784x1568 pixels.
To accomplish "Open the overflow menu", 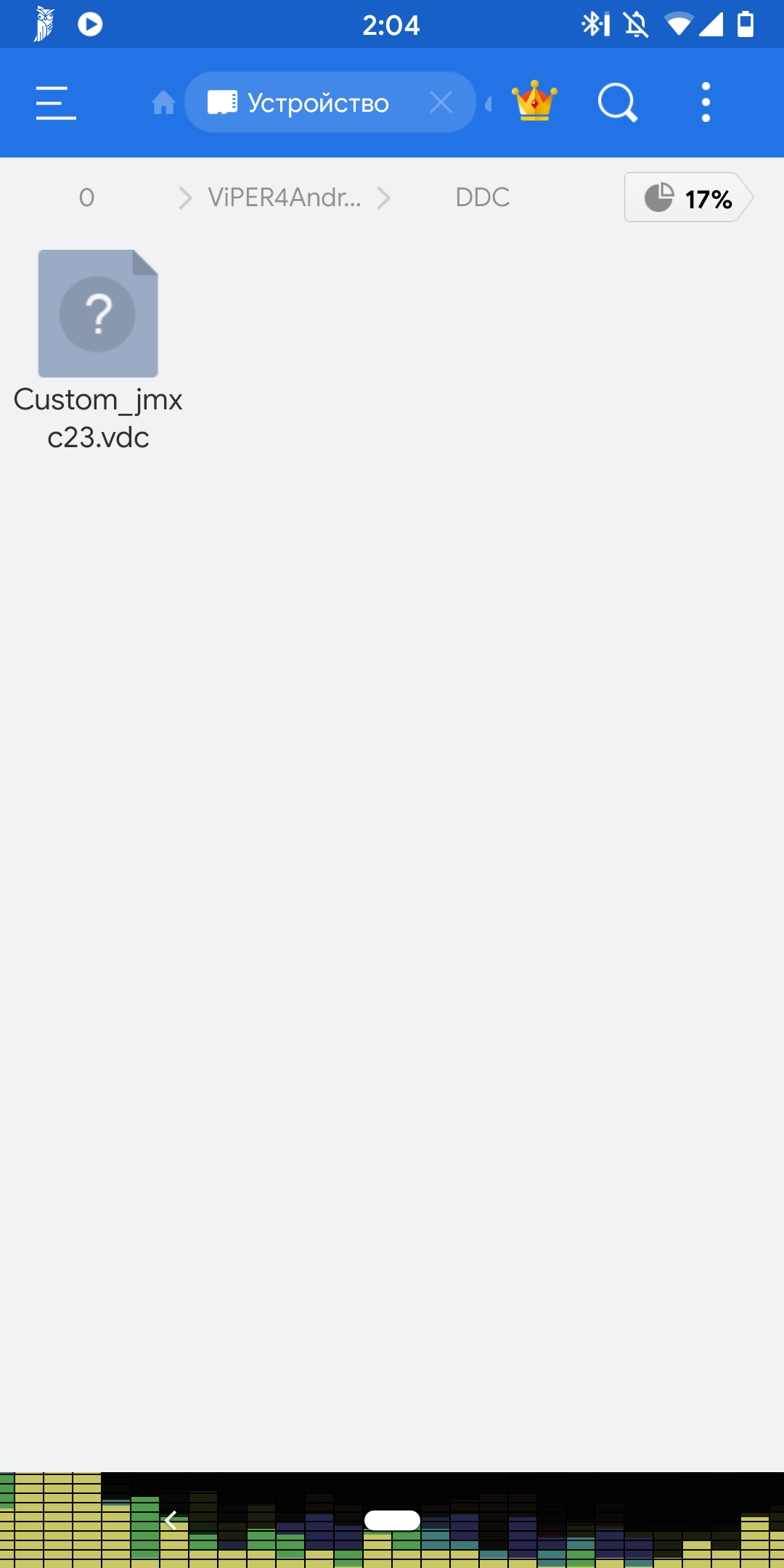I will click(706, 102).
